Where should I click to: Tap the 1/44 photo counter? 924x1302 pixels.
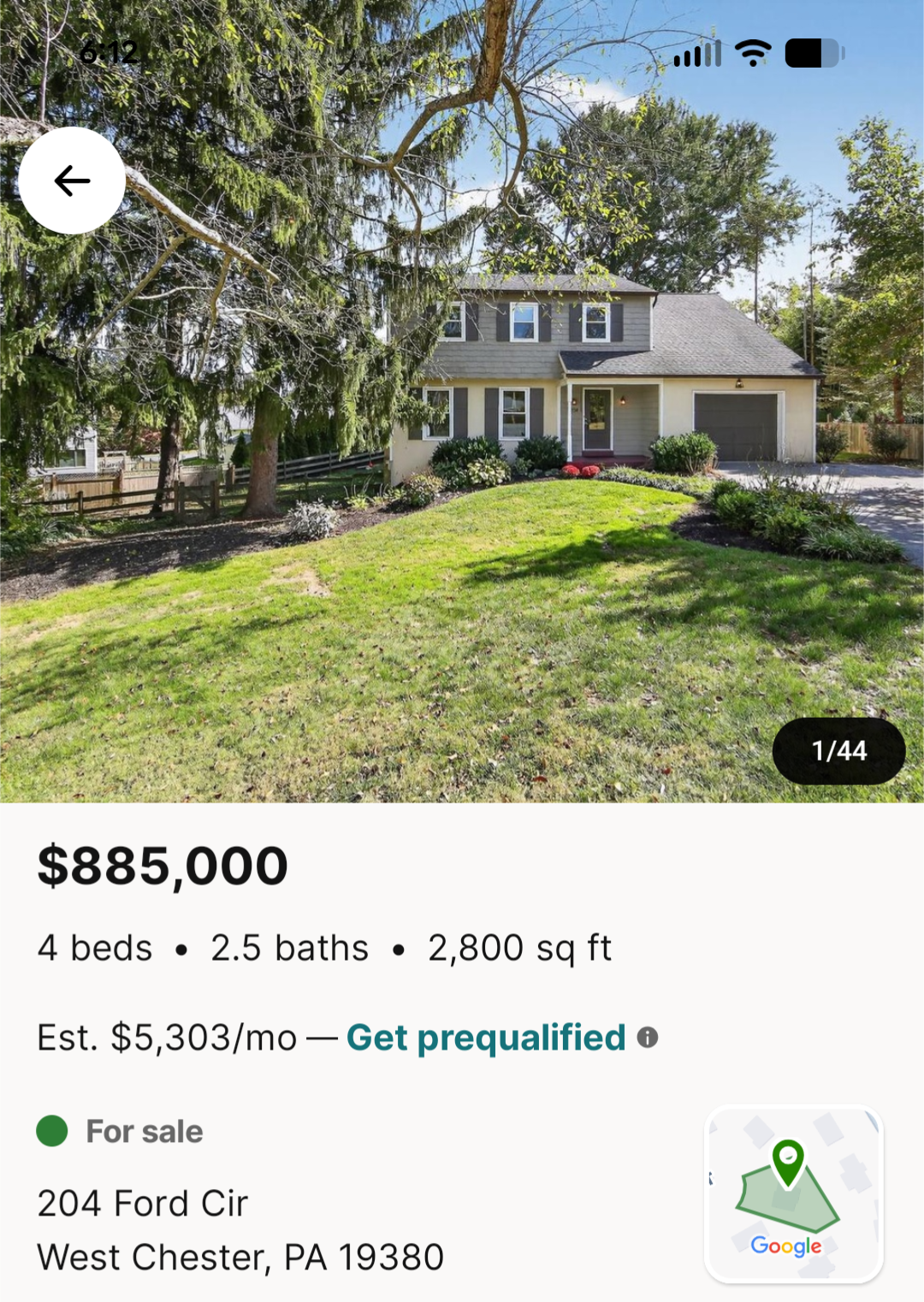coord(838,751)
